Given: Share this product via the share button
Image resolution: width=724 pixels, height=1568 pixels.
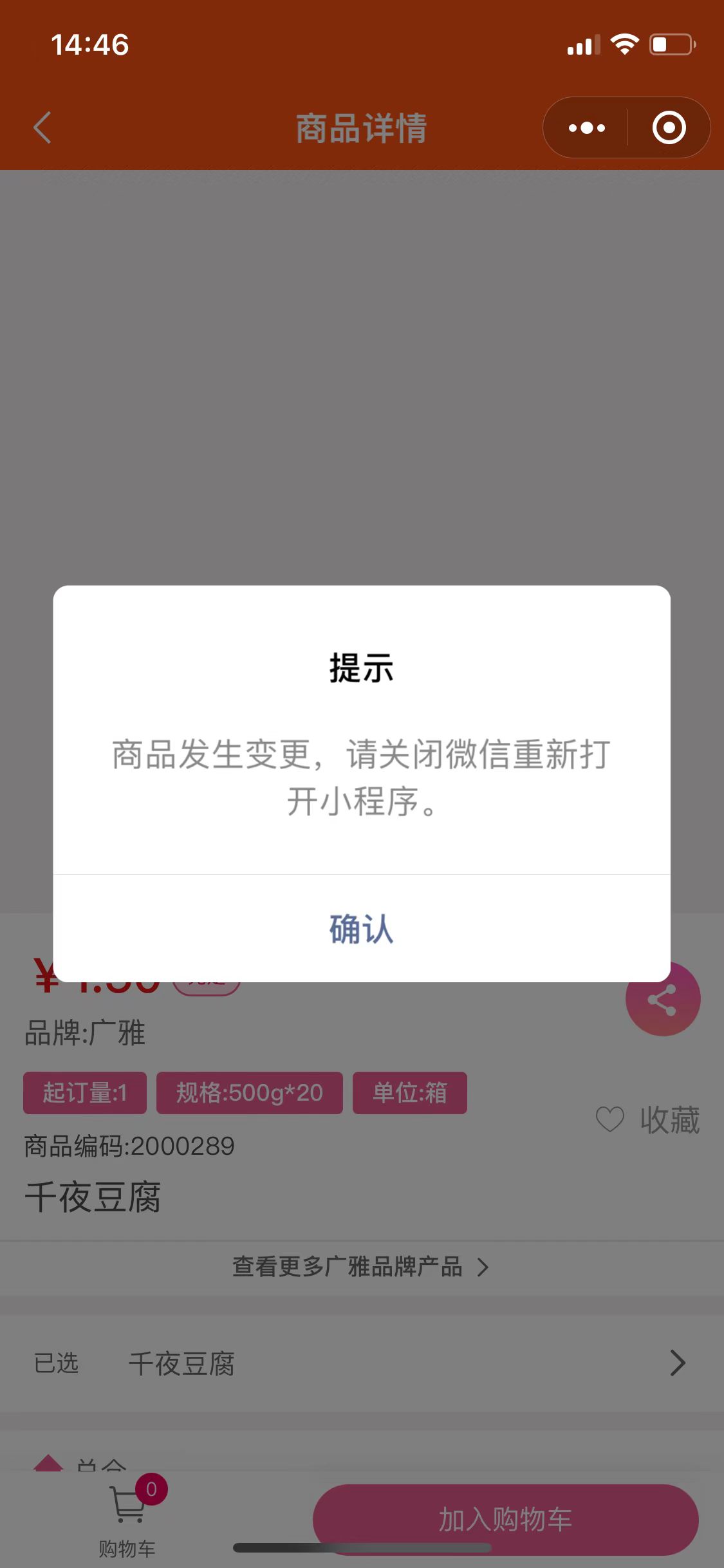Looking at the screenshot, I should click(x=662, y=1000).
